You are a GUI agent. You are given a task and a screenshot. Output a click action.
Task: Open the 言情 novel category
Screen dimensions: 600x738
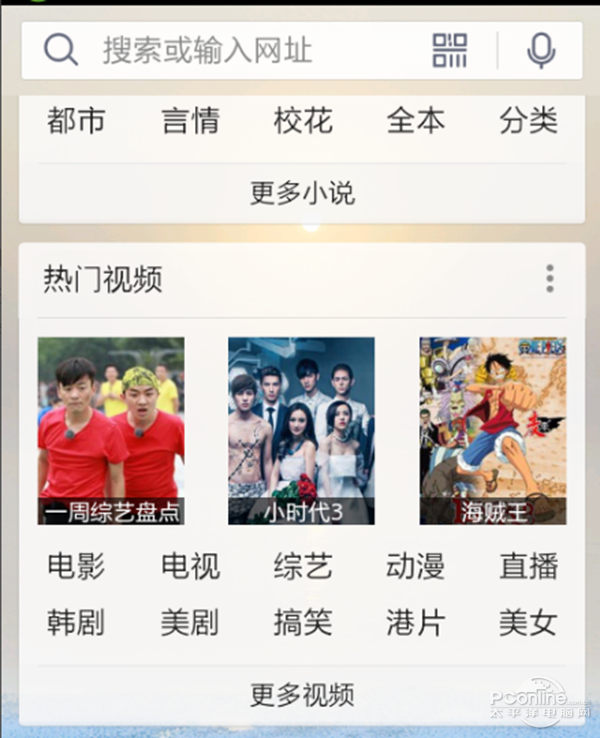pos(190,121)
